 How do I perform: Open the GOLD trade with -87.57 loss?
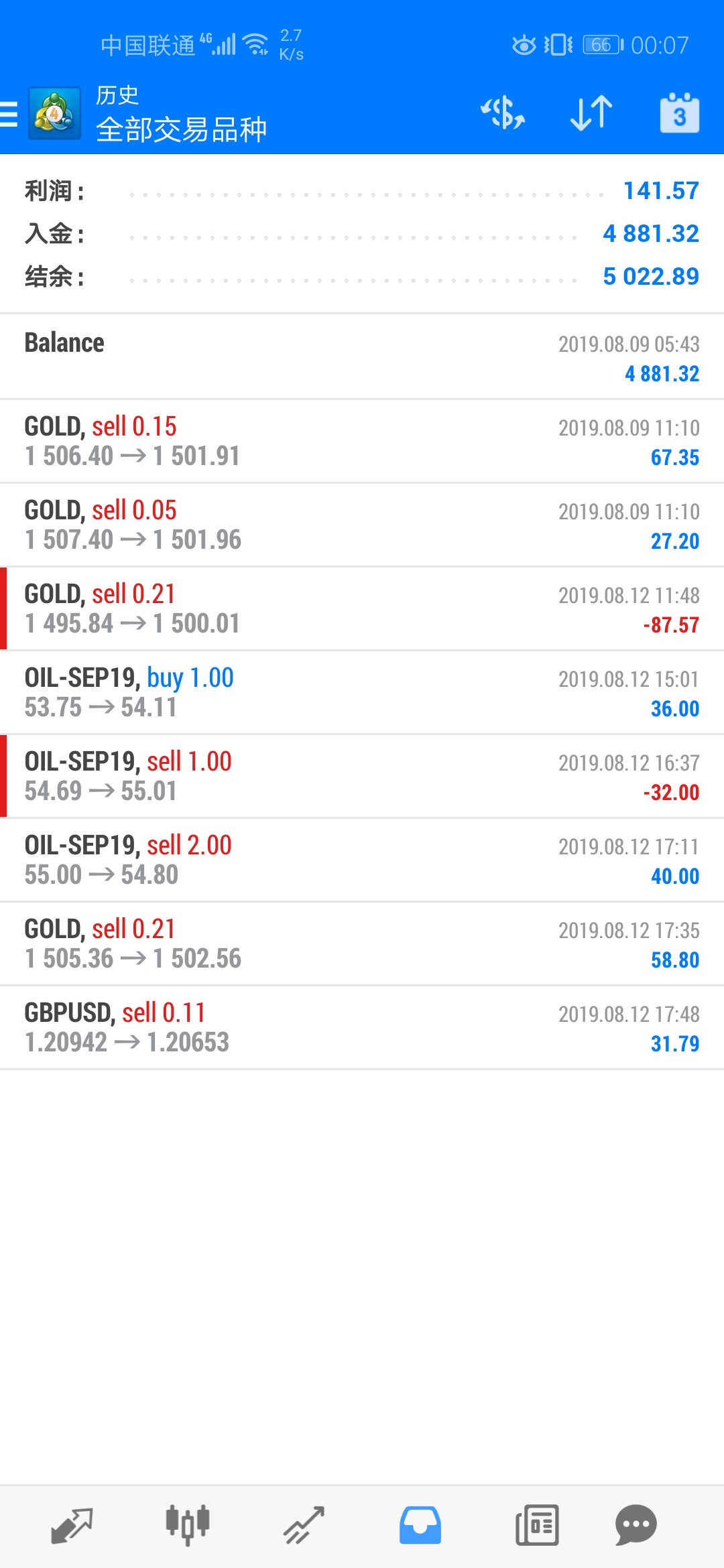362,608
